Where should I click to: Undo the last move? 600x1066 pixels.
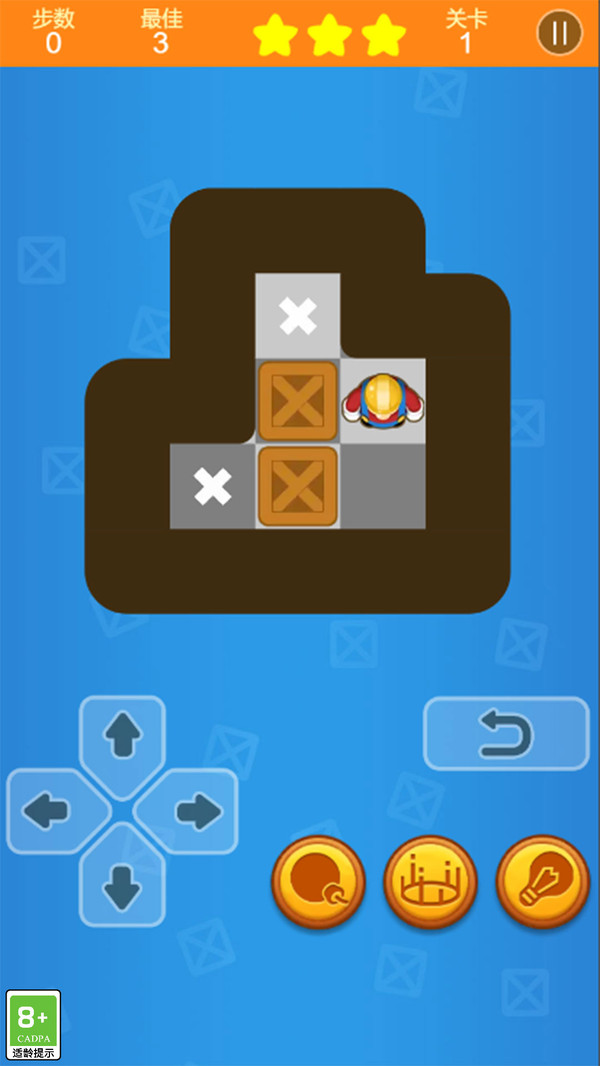point(506,734)
